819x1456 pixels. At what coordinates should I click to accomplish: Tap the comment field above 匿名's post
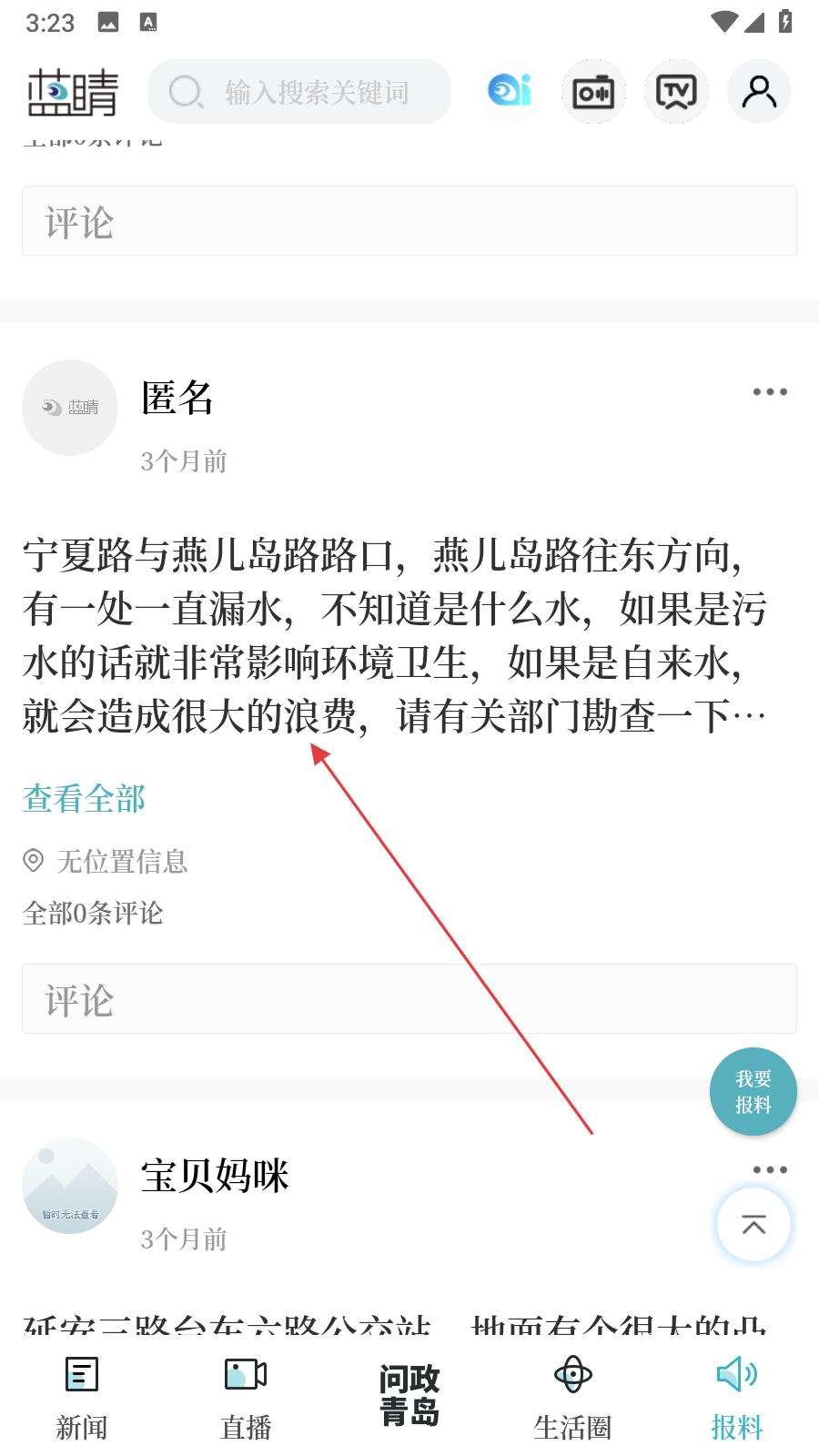click(x=409, y=221)
